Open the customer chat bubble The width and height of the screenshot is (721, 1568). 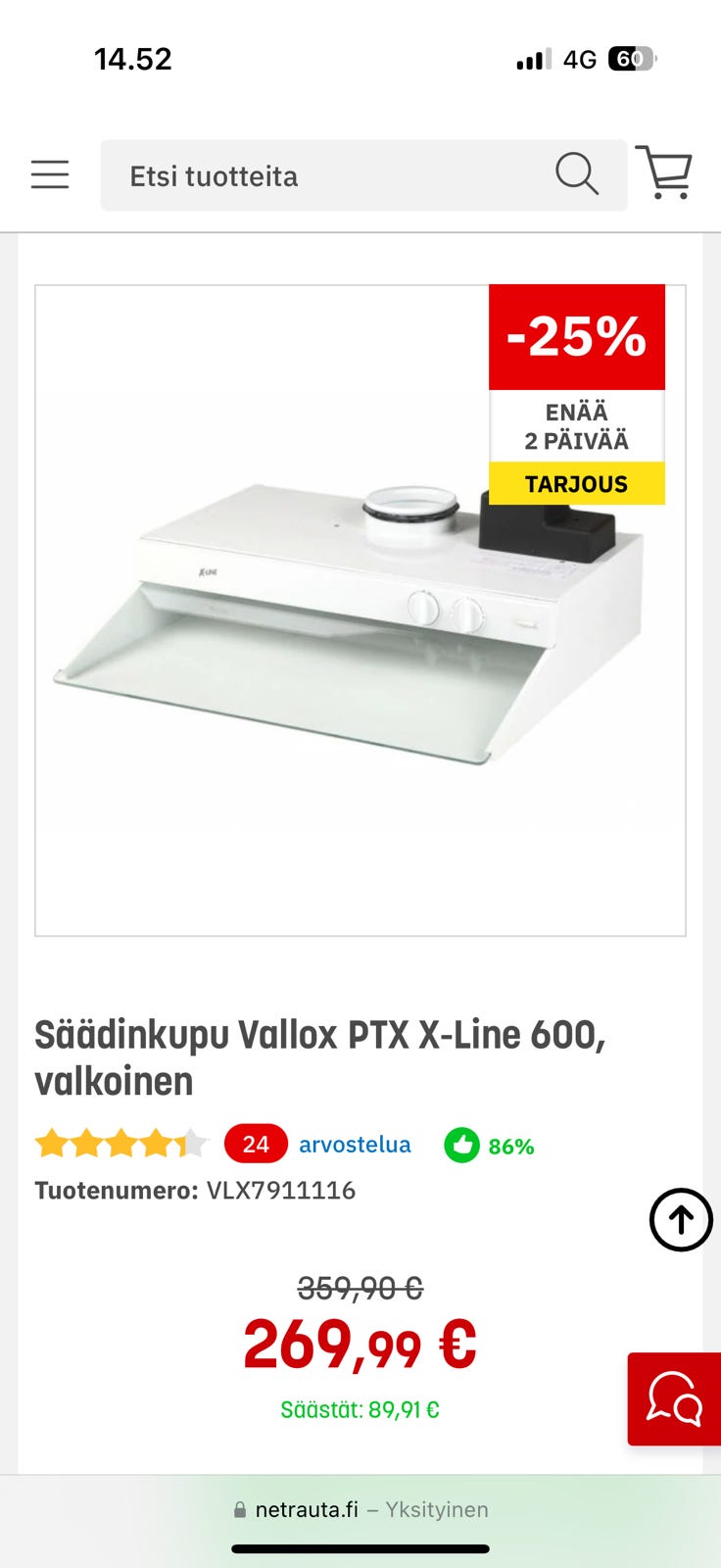tap(673, 1399)
